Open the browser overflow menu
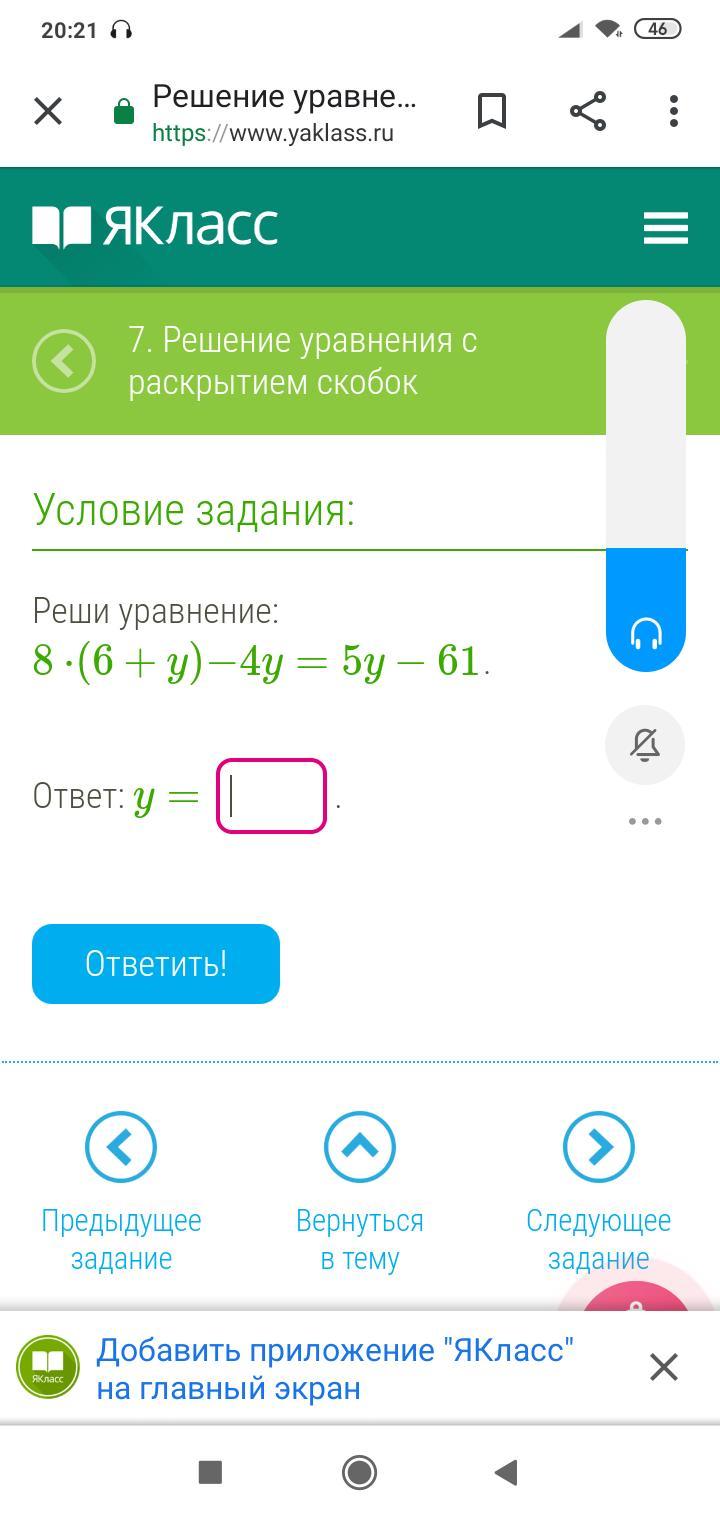The height and width of the screenshot is (1520, 720). (674, 111)
